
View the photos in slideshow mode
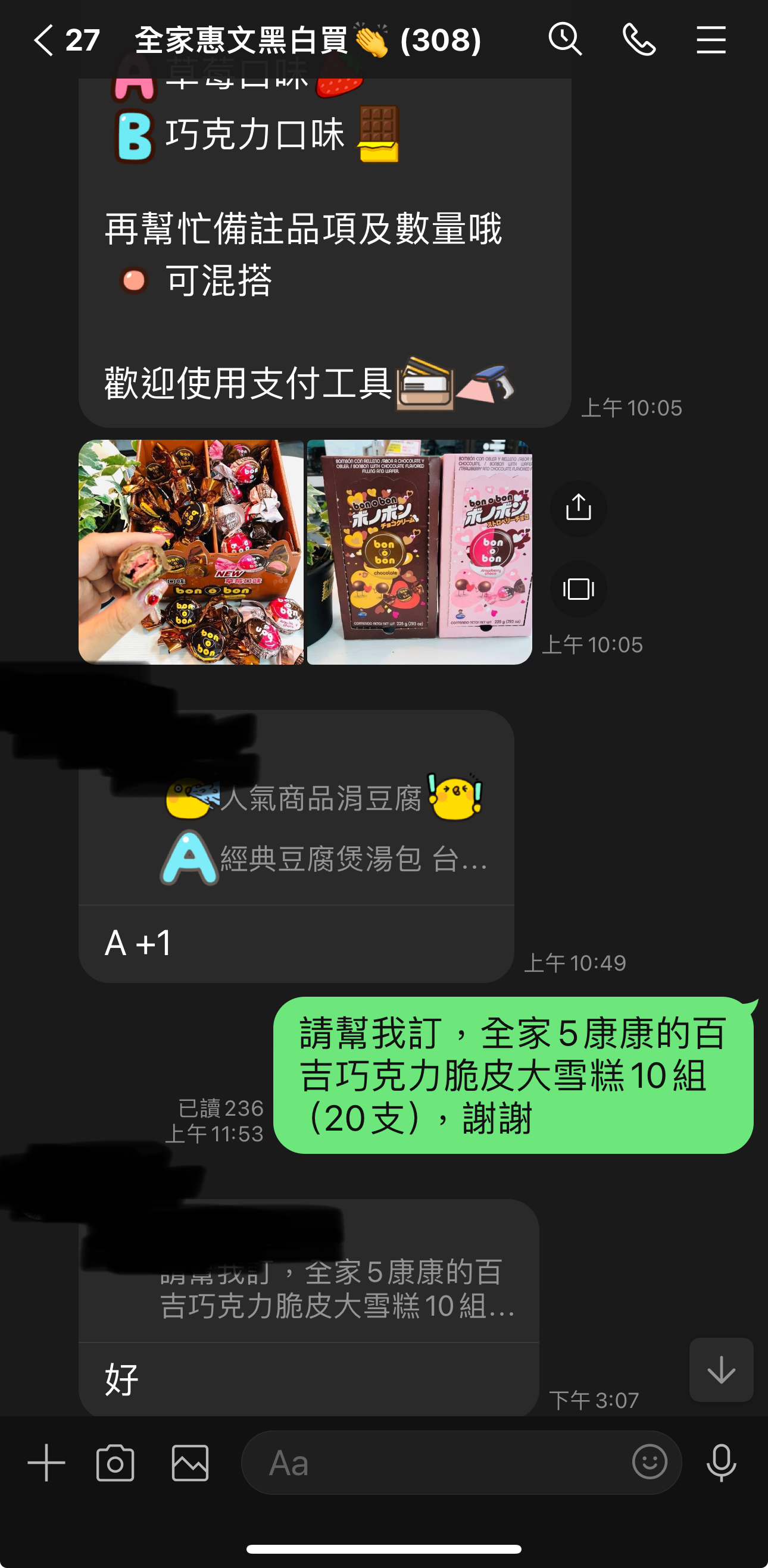point(578,589)
